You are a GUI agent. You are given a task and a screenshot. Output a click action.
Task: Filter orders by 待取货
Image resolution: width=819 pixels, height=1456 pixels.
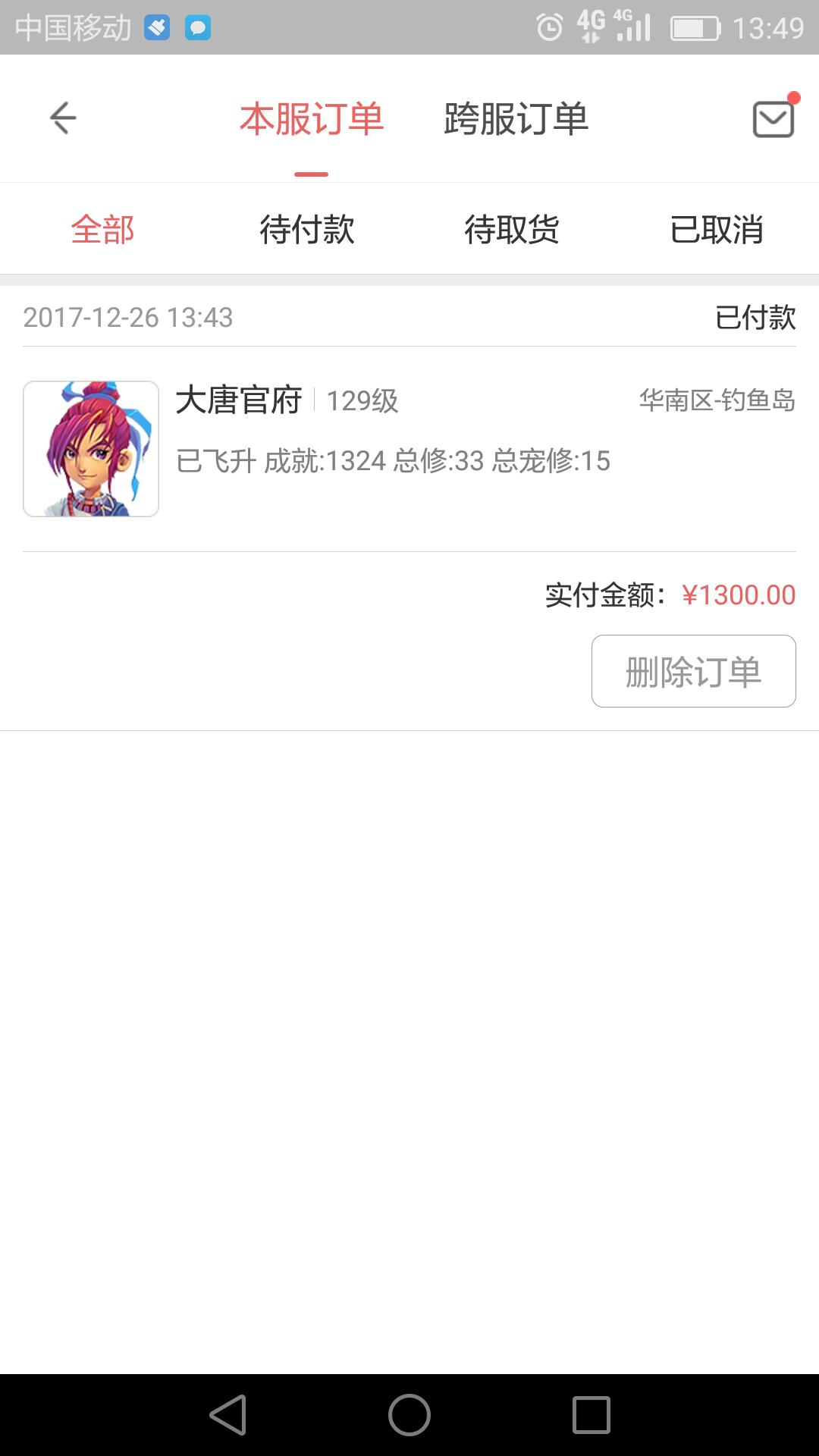pyautogui.click(x=512, y=229)
